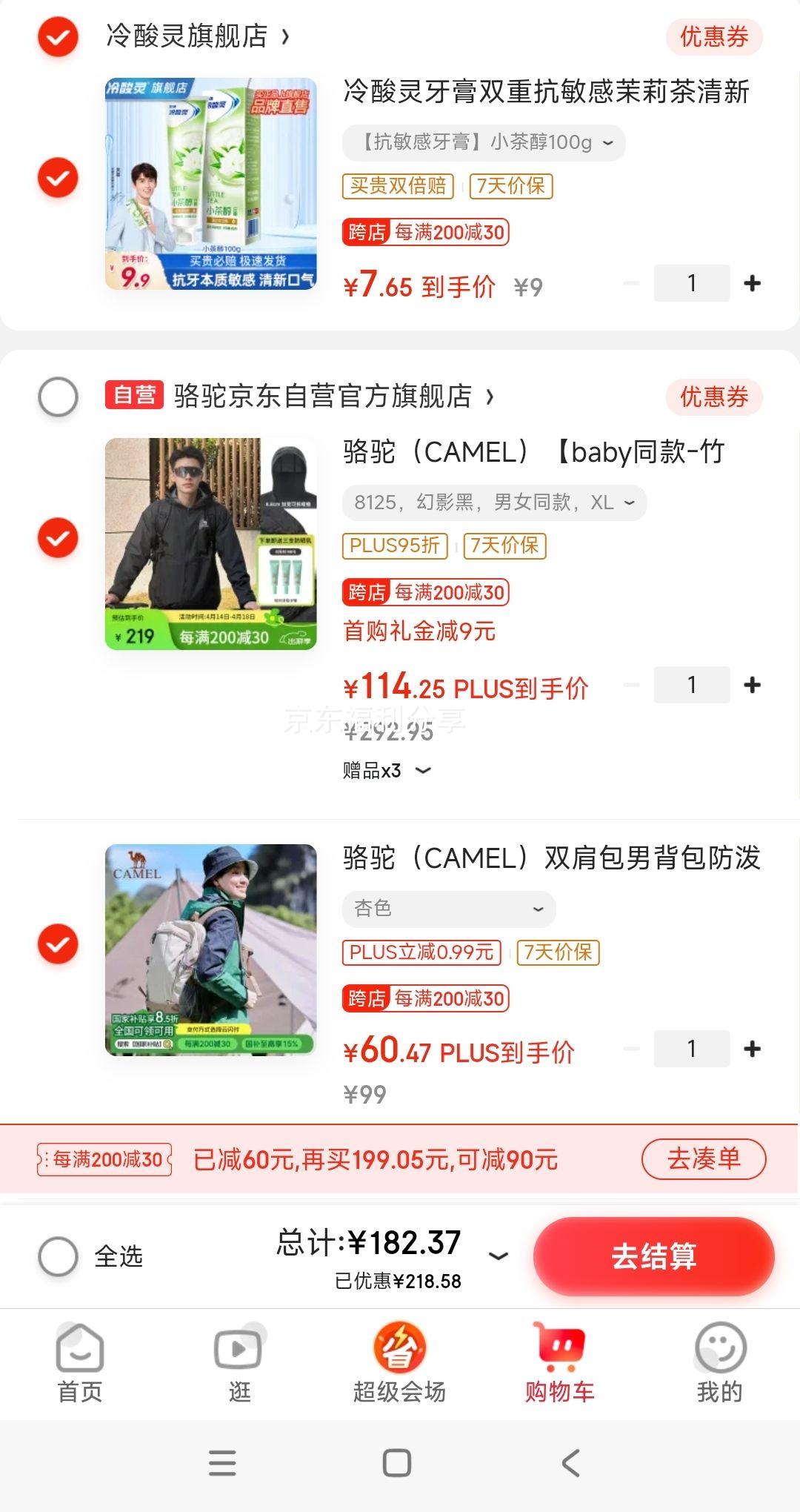Deselect the 冷酸灵牙膏 item checkbox
This screenshot has height=1512, width=800.
pos(59,178)
